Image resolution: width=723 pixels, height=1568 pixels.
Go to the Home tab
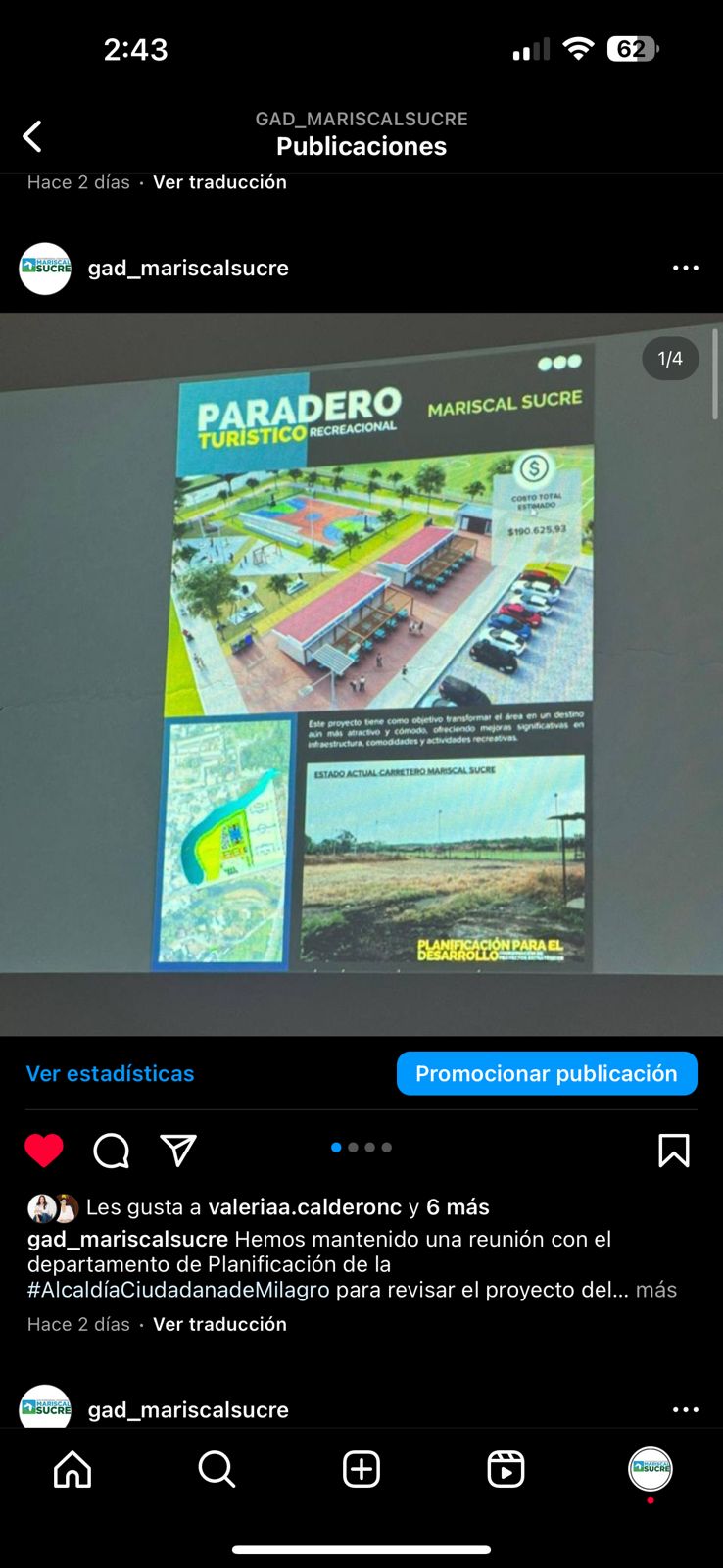[72, 1469]
